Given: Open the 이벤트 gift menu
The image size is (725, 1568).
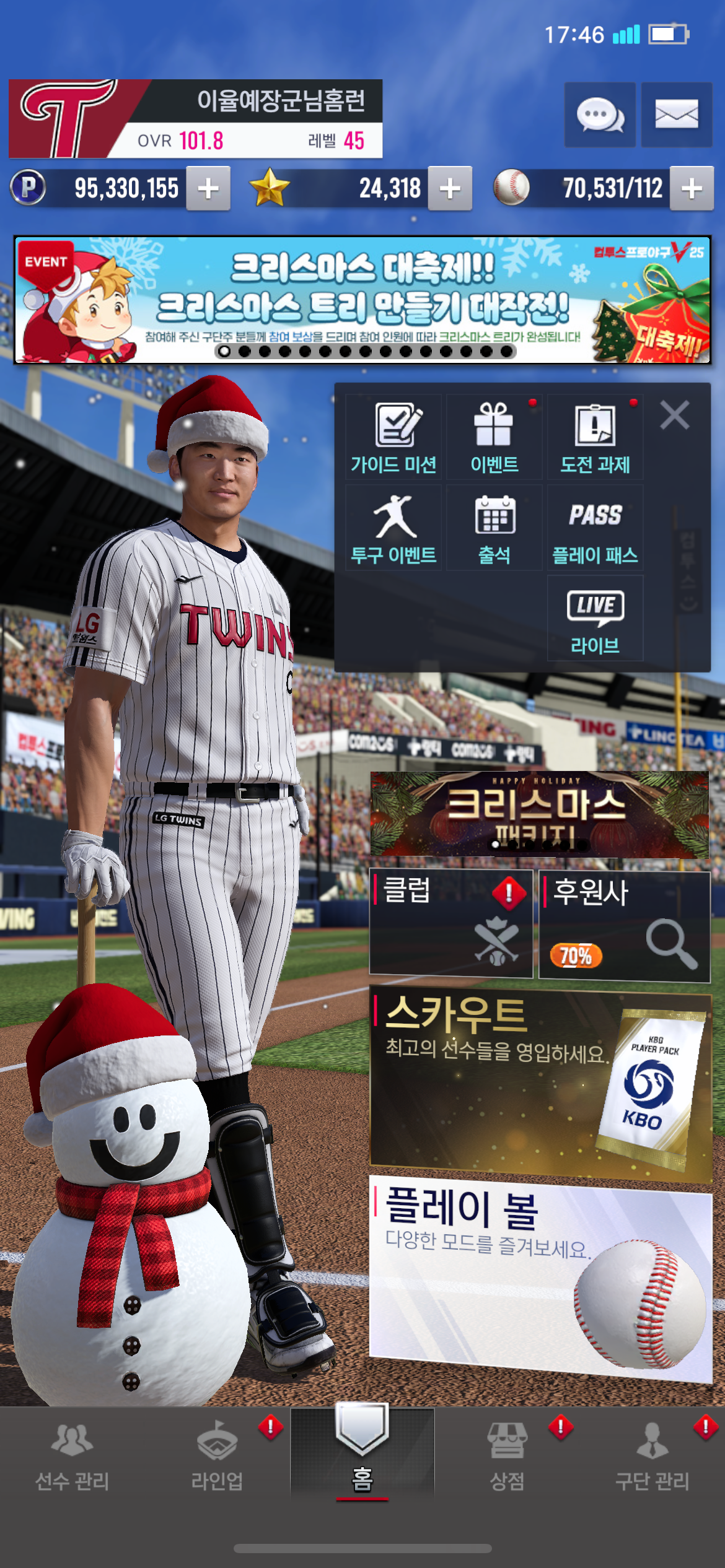Looking at the screenshot, I should [494, 437].
